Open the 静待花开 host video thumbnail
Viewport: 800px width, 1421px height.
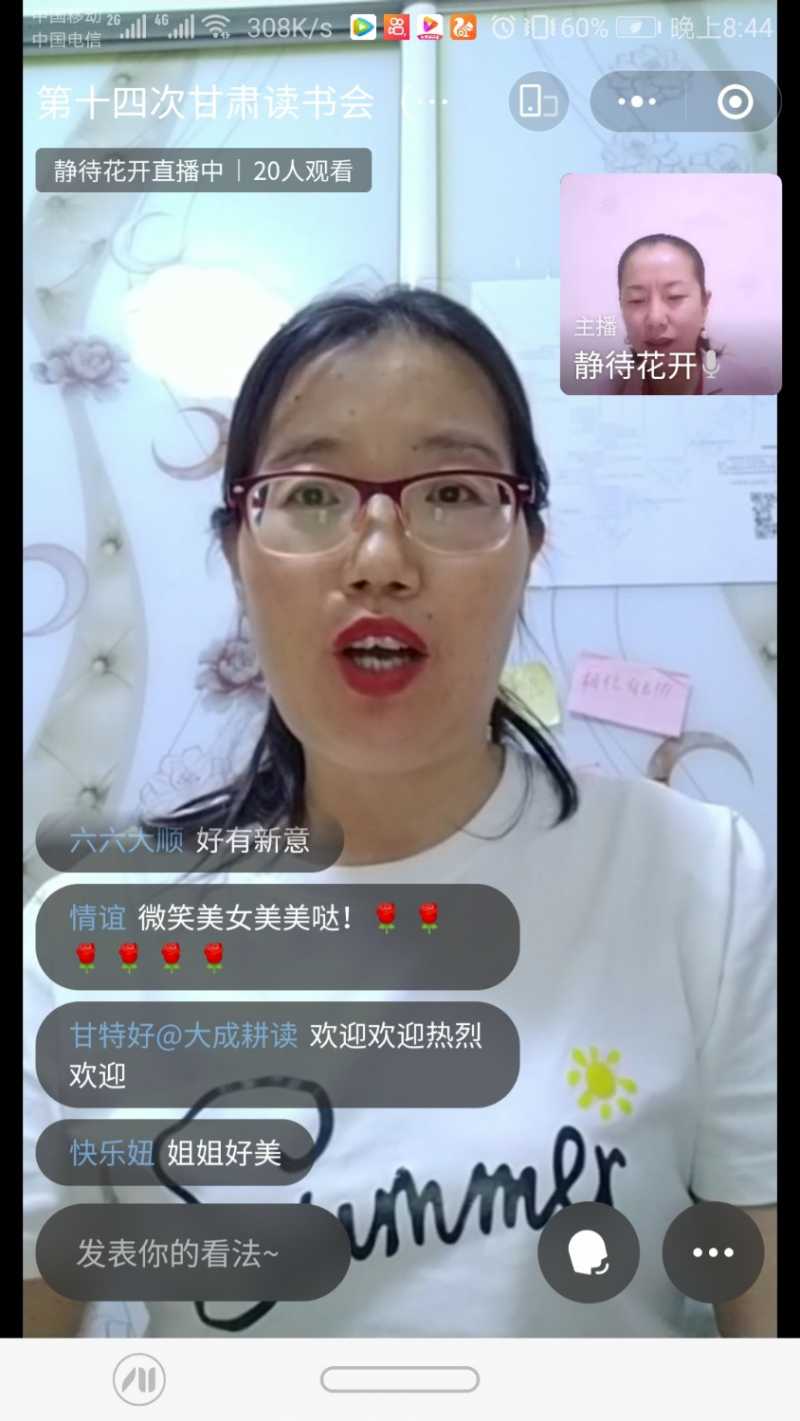670,284
